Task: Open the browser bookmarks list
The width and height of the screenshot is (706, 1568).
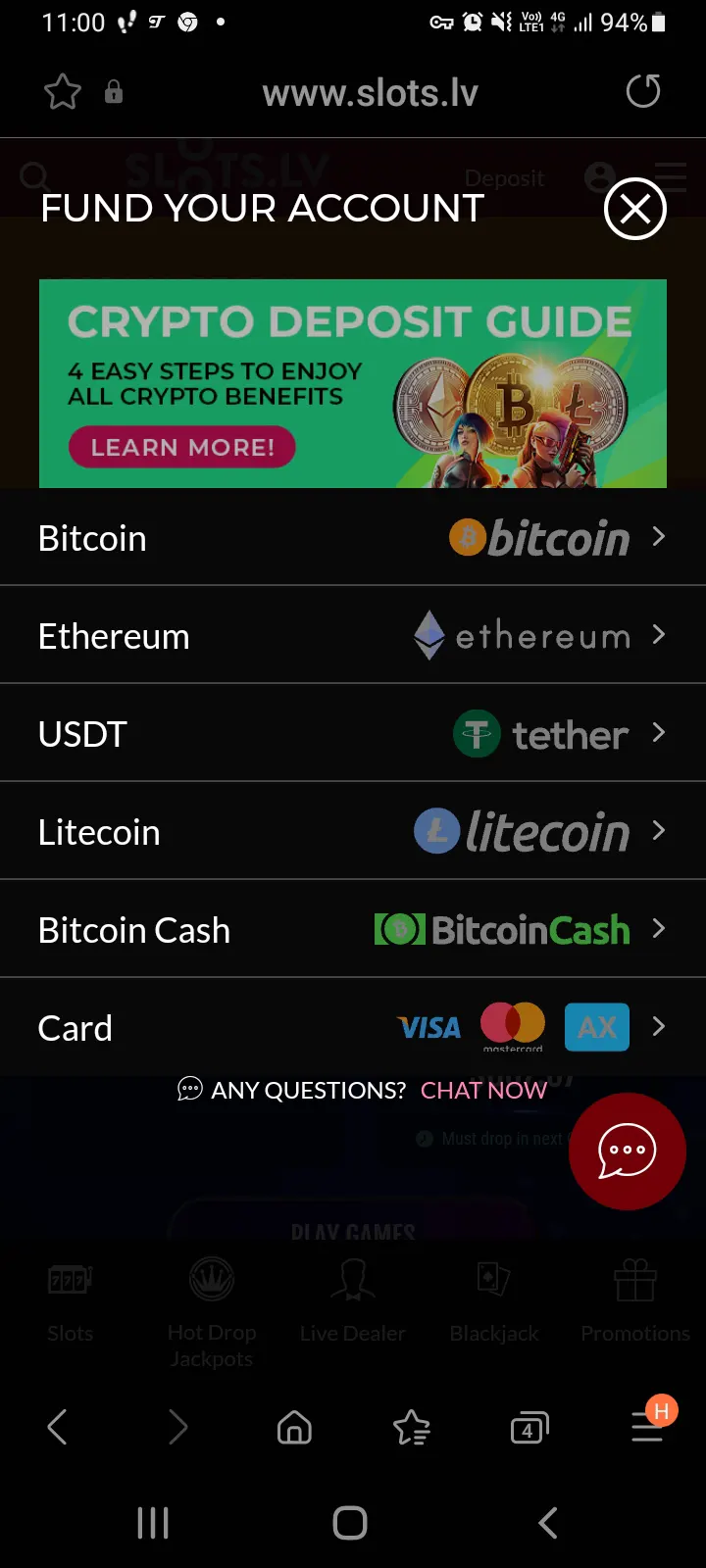Action: (412, 1428)
